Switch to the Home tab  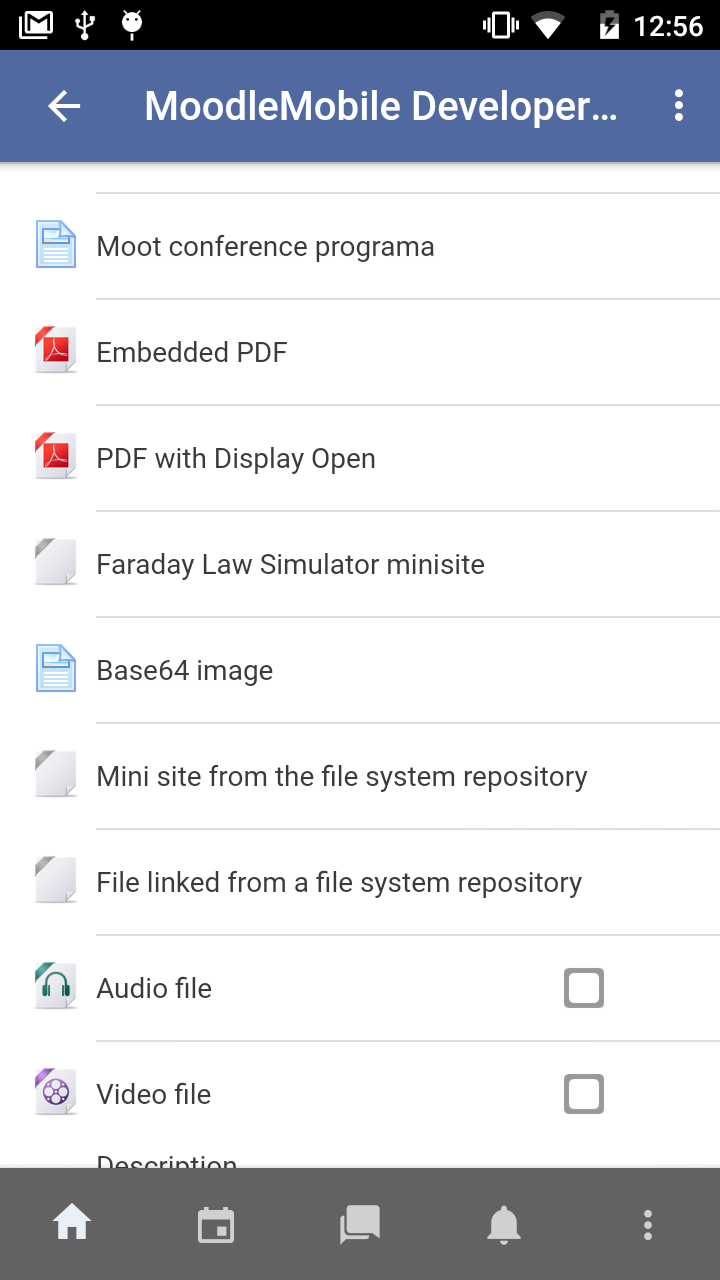pos(72,1224)
